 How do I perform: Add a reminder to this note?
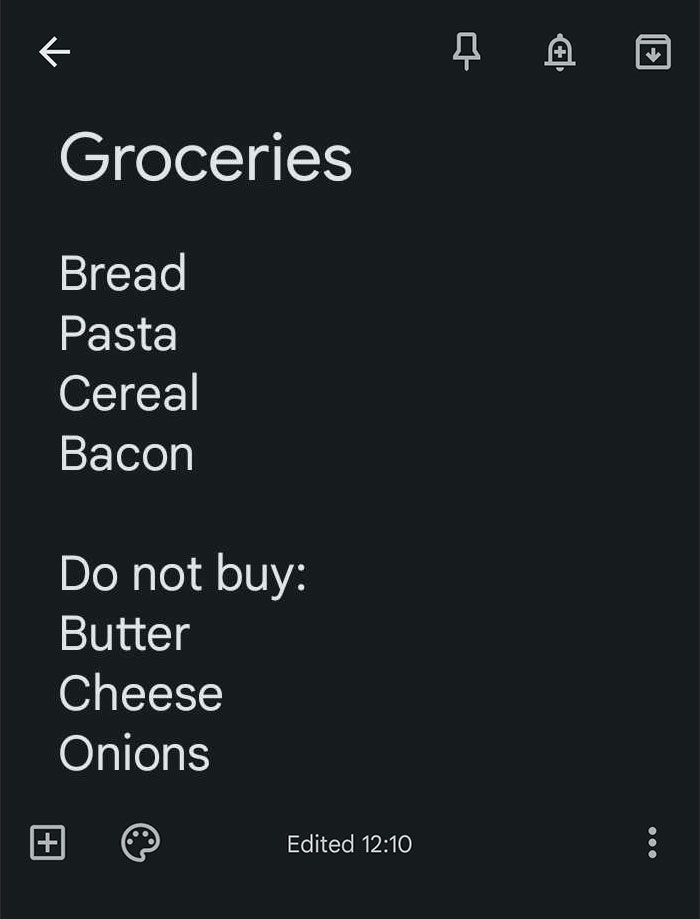click(560, 52)
